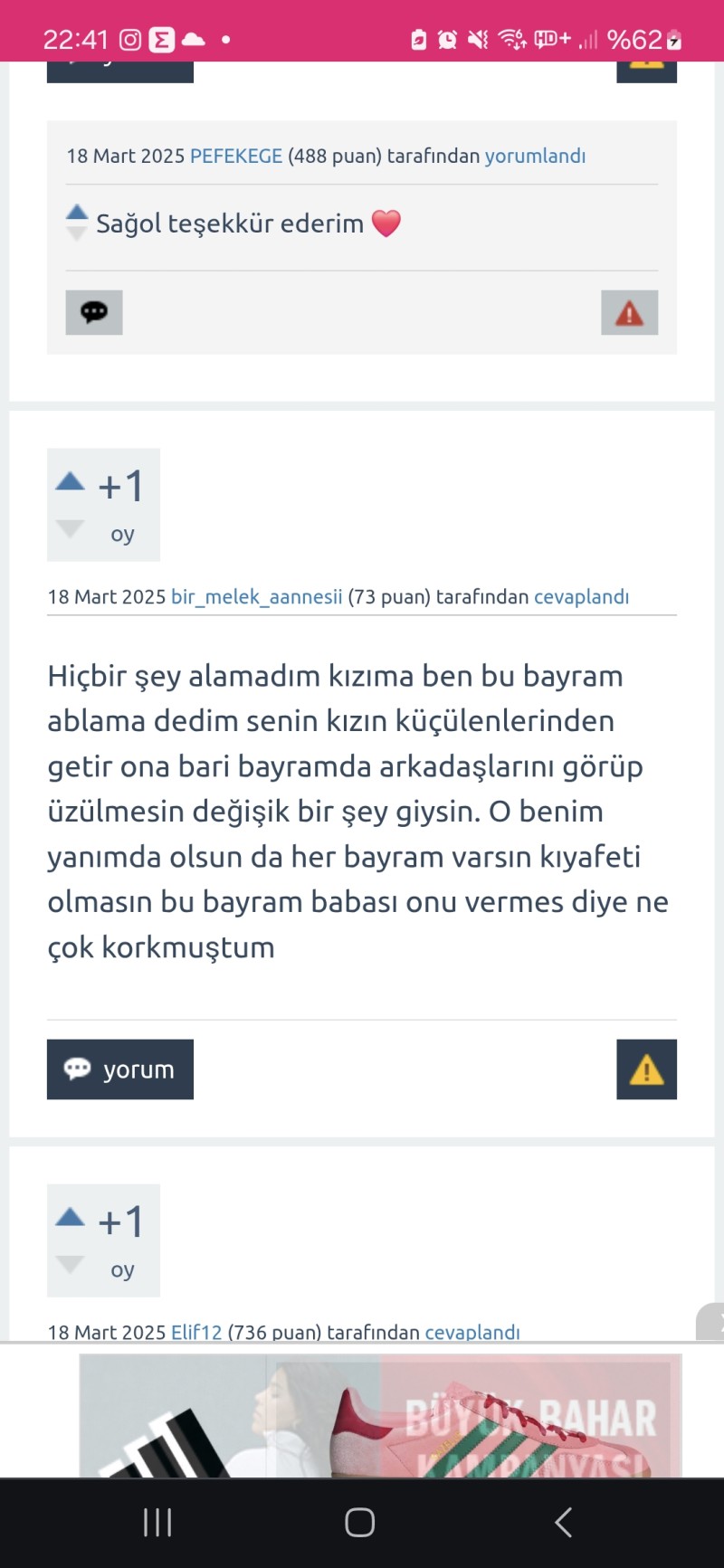724x1568 pixels.
Task: Flag PEFEKEGE's comment with the red warning icon
Action: 629,313
